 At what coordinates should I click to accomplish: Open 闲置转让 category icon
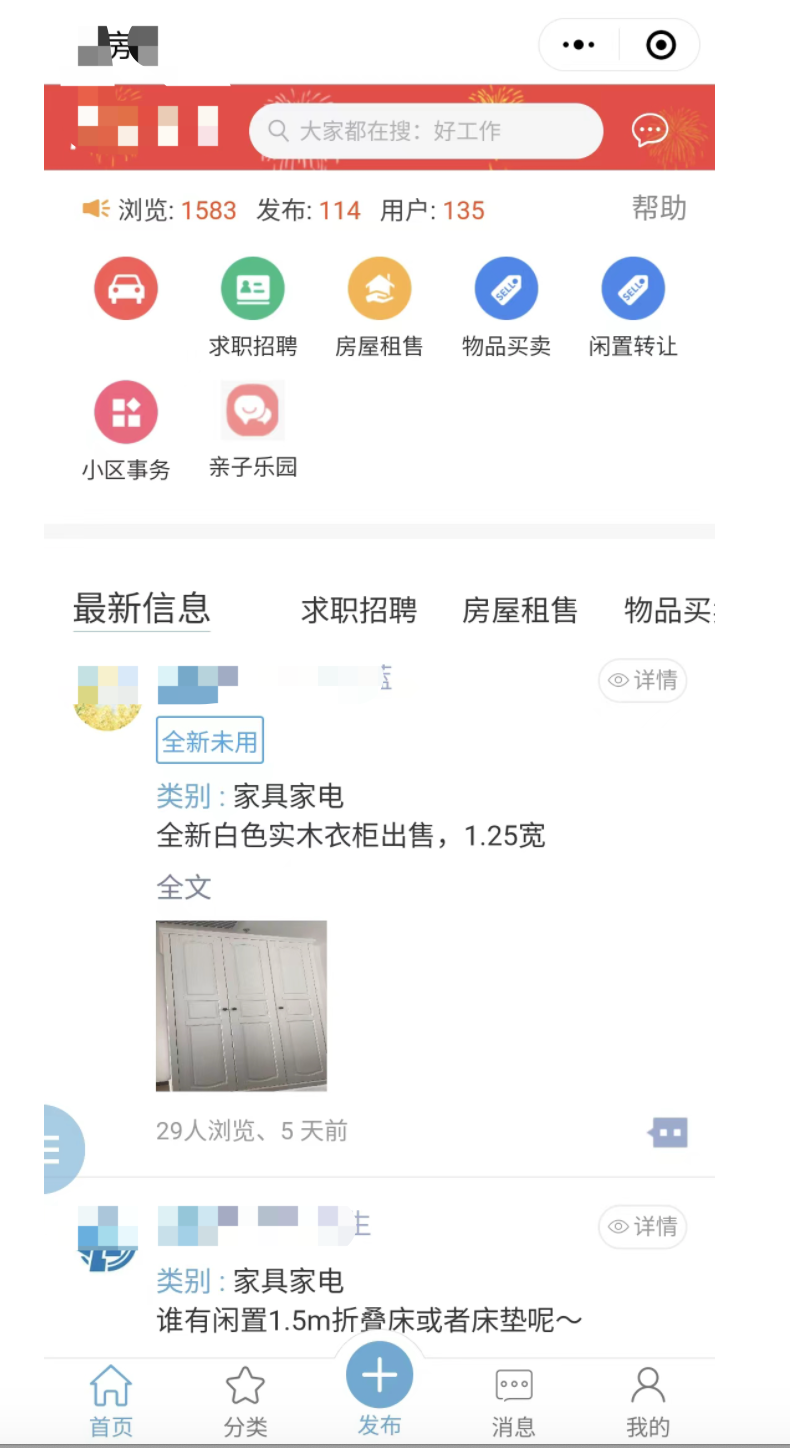pos(633,289)
